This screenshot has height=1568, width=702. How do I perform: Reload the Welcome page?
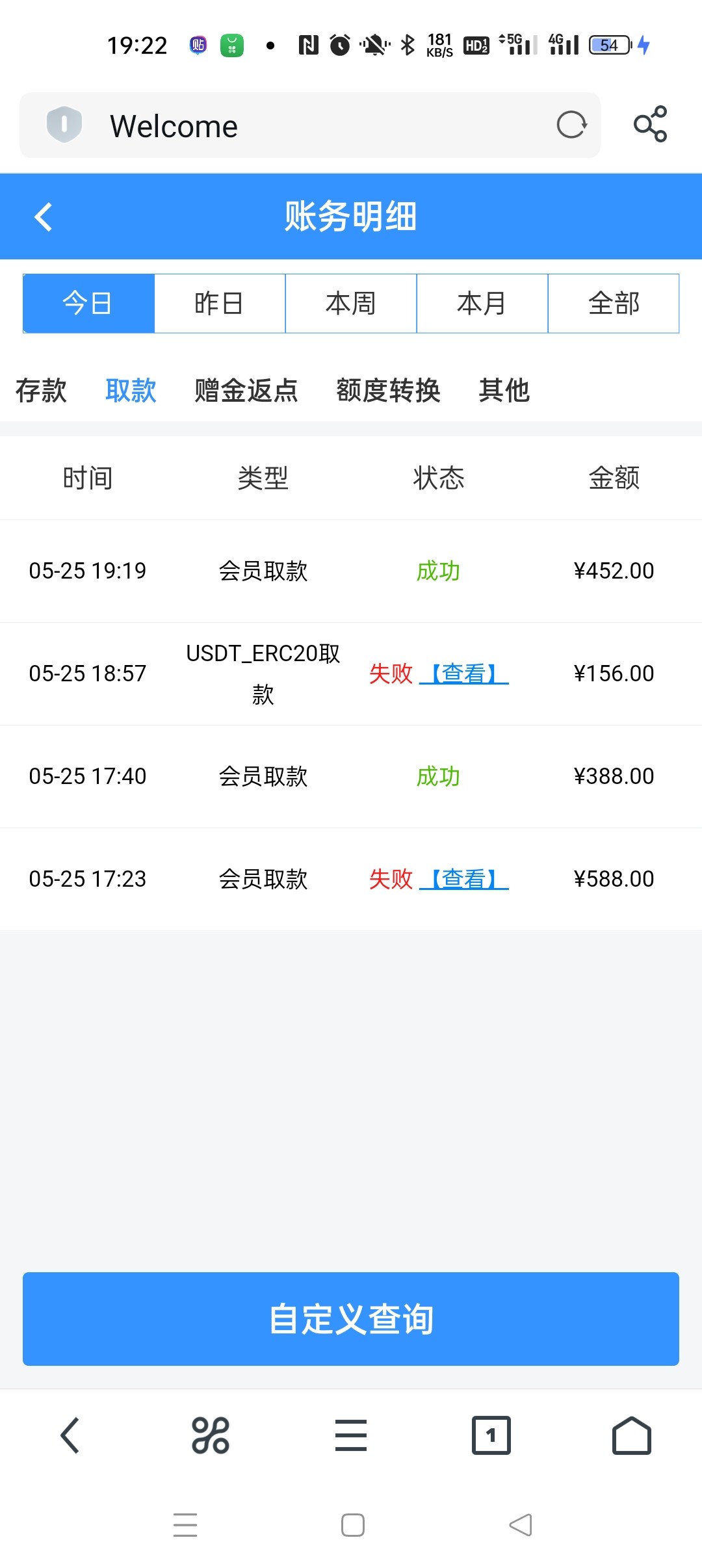click(571, 125)
